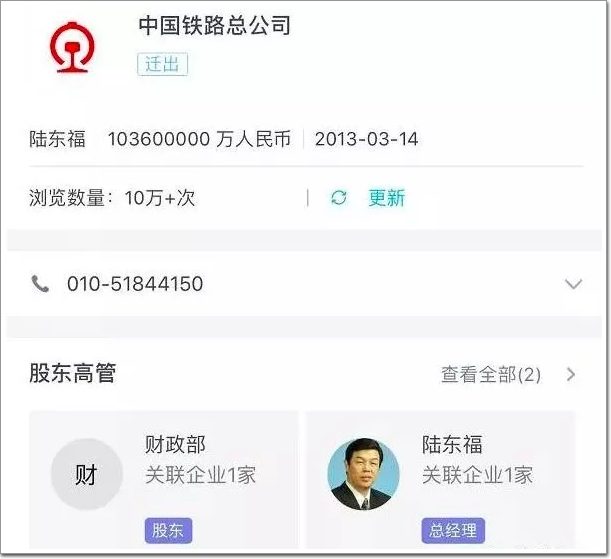Tap legal representative 陆东福 name link

[x=57, y=139]
